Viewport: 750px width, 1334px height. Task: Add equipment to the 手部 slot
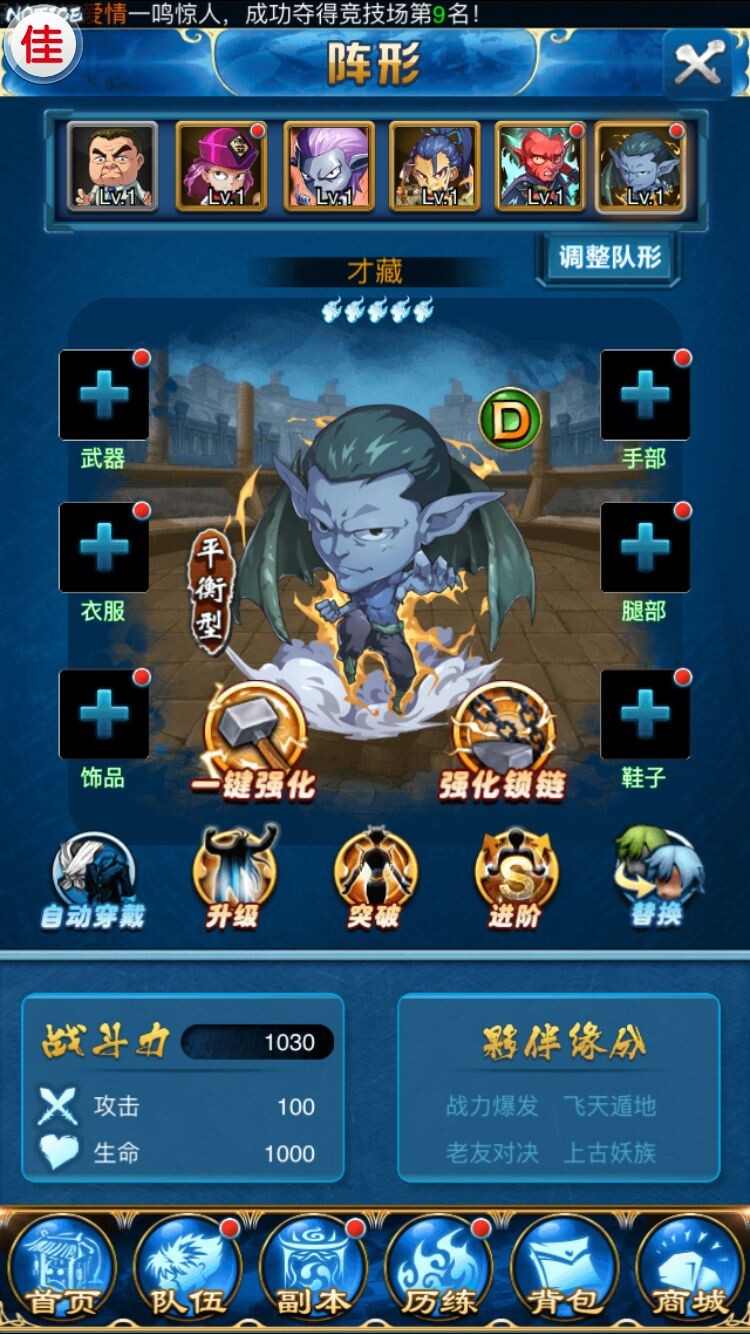(x=645, y=395)
